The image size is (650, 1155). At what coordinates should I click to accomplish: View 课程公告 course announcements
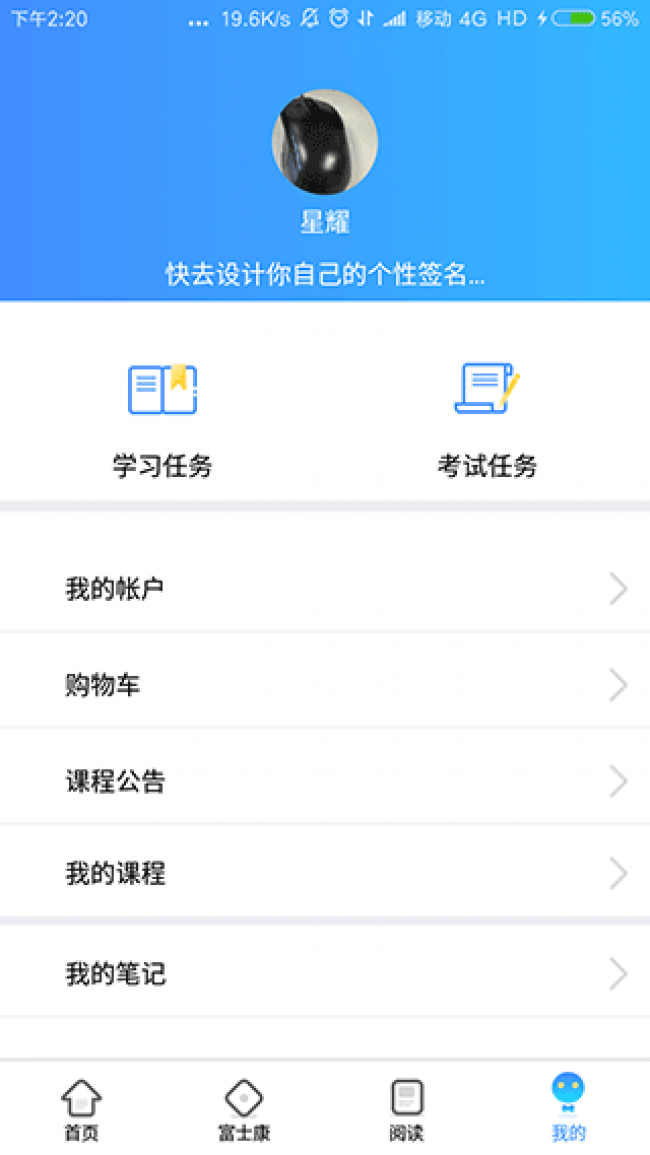click(x=324, y=781)
